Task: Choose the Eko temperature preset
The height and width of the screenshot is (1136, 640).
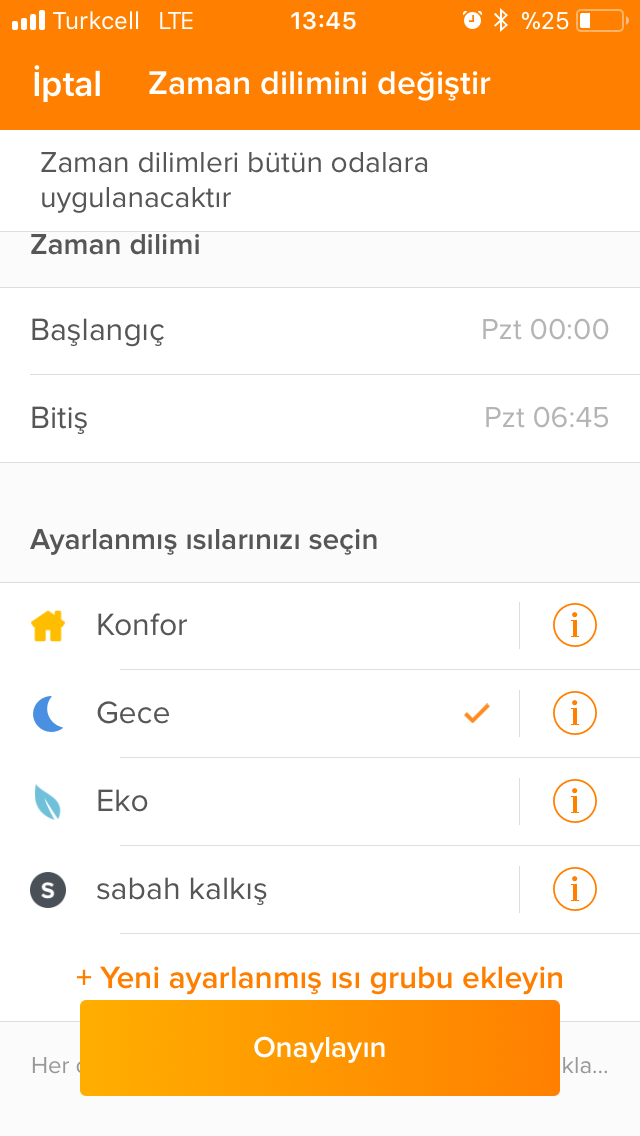Action: click(x=259, y=801)
